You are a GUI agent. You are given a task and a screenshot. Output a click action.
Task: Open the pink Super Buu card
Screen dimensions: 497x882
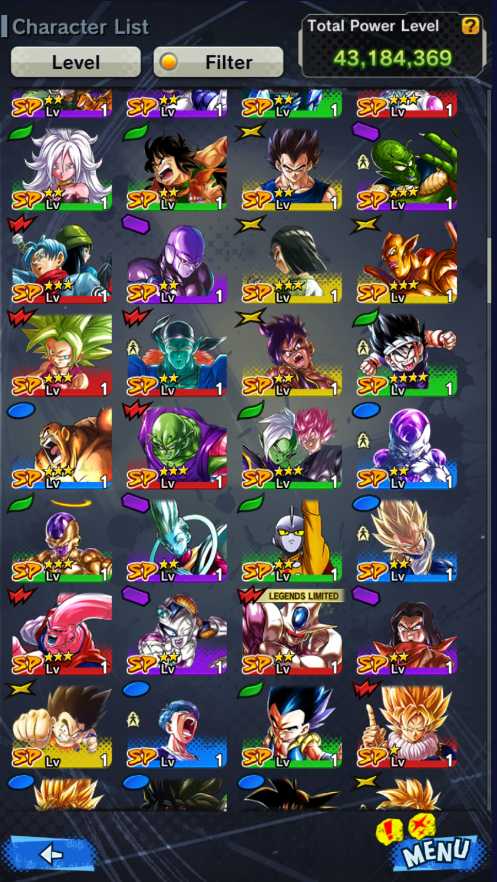pyautogui.click(x=61, y=634)
